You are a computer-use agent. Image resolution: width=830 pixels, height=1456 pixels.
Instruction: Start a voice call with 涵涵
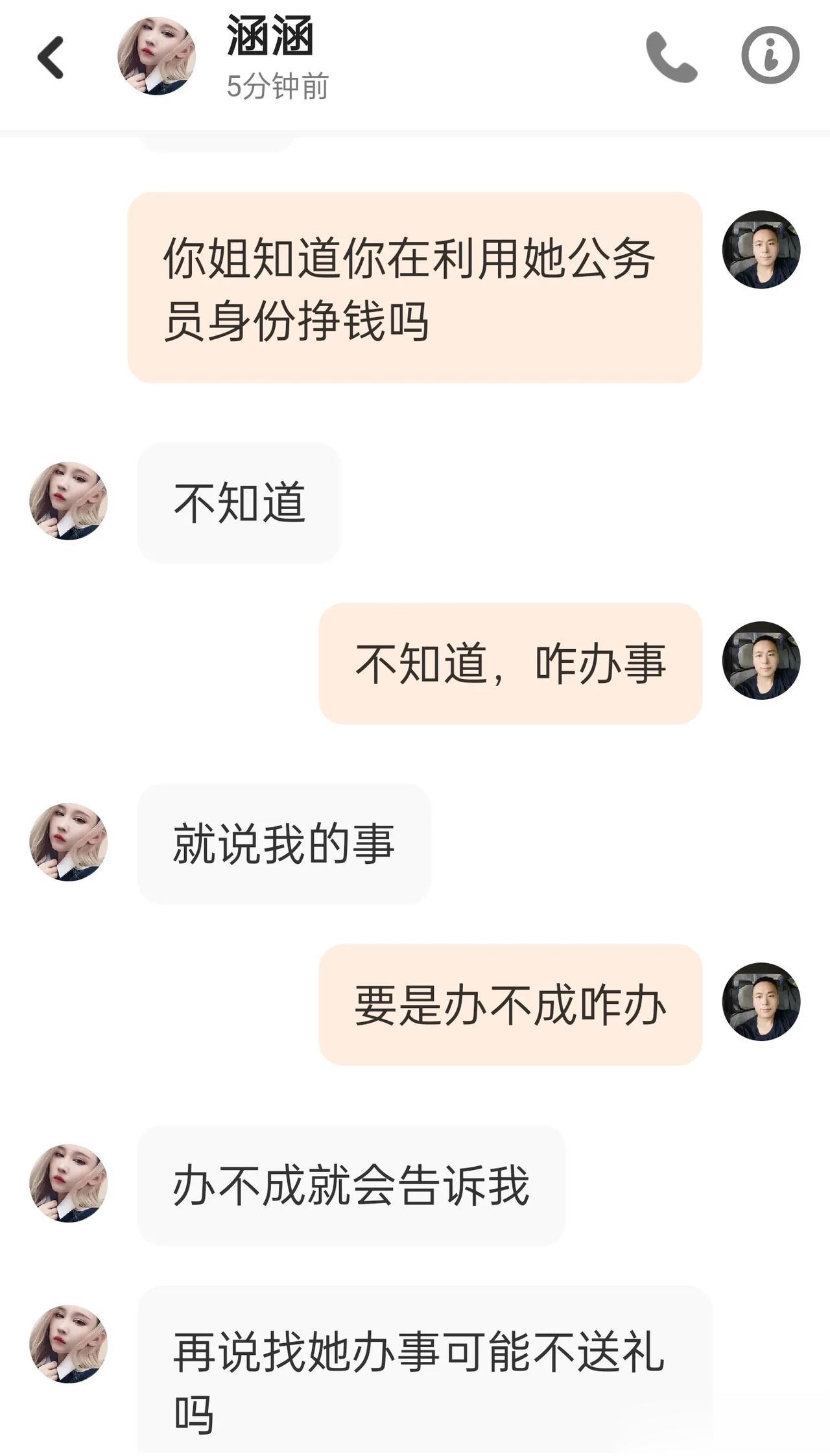671,57
